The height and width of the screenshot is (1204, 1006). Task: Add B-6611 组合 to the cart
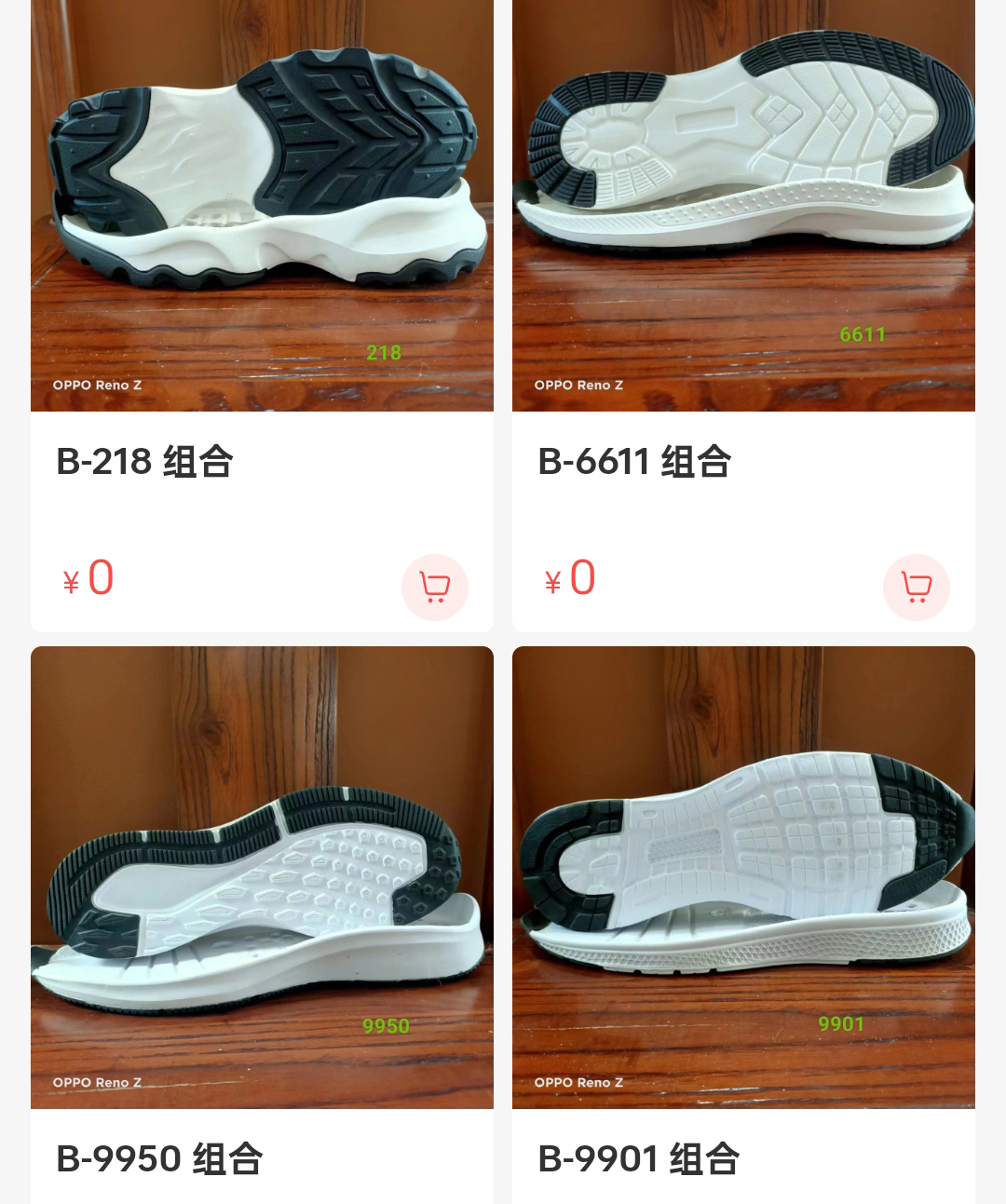(916, 587)
